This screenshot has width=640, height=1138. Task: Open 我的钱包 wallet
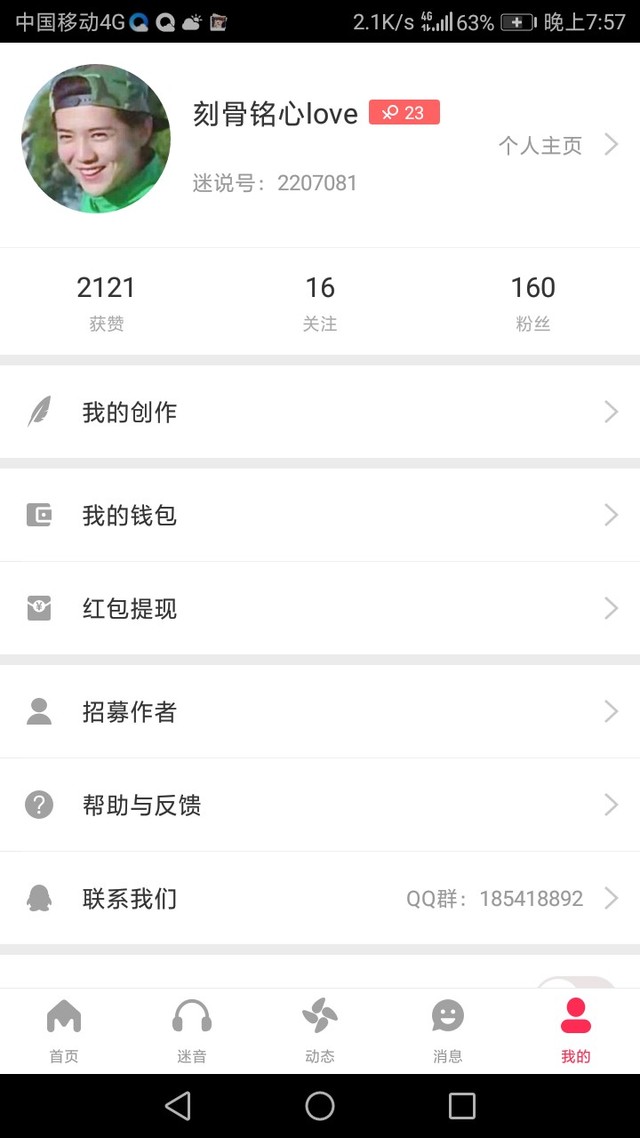point(320,515)
